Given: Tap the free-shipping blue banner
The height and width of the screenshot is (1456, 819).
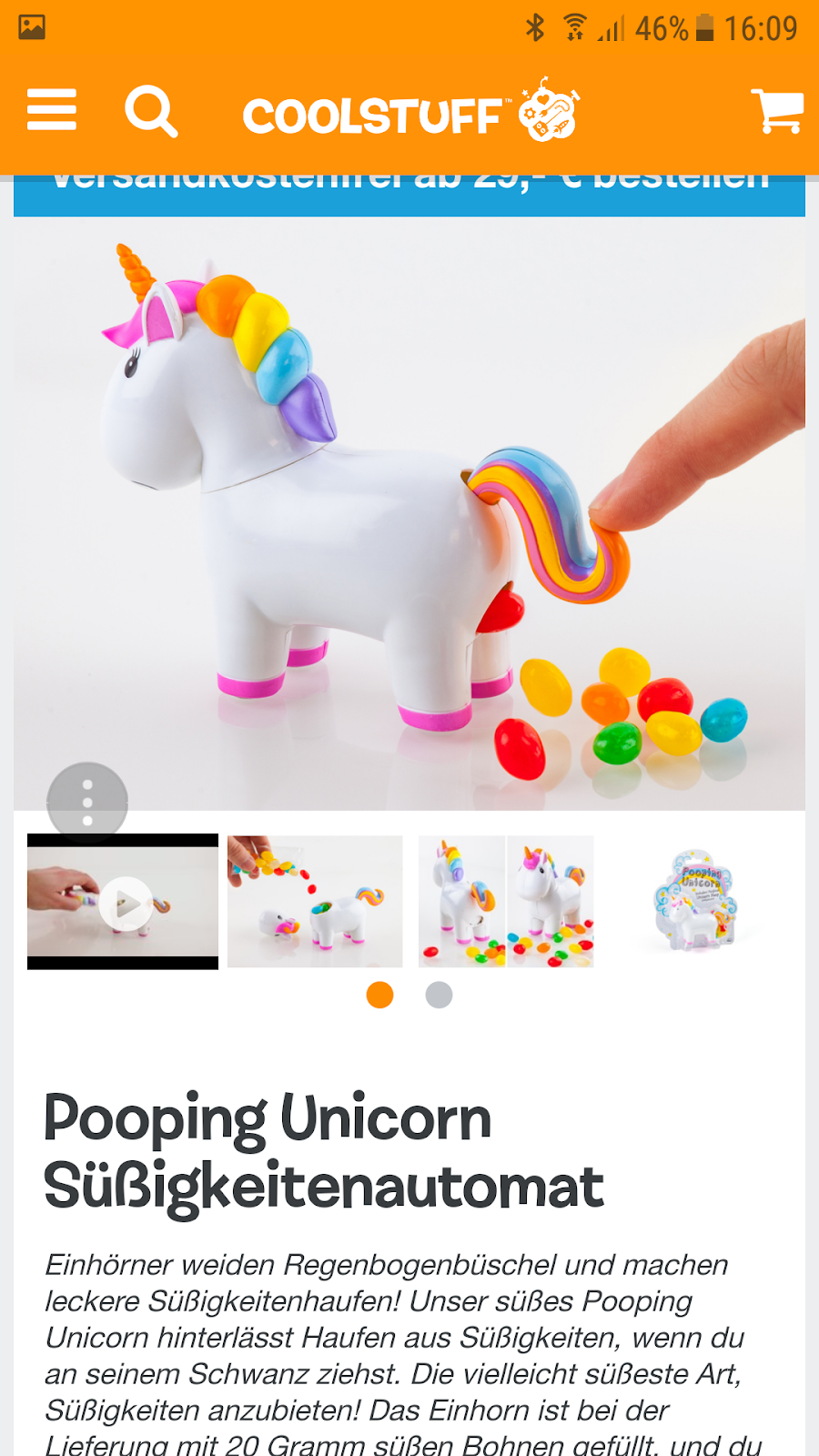Looking at the screenshot, I should (x=409, y=195).
